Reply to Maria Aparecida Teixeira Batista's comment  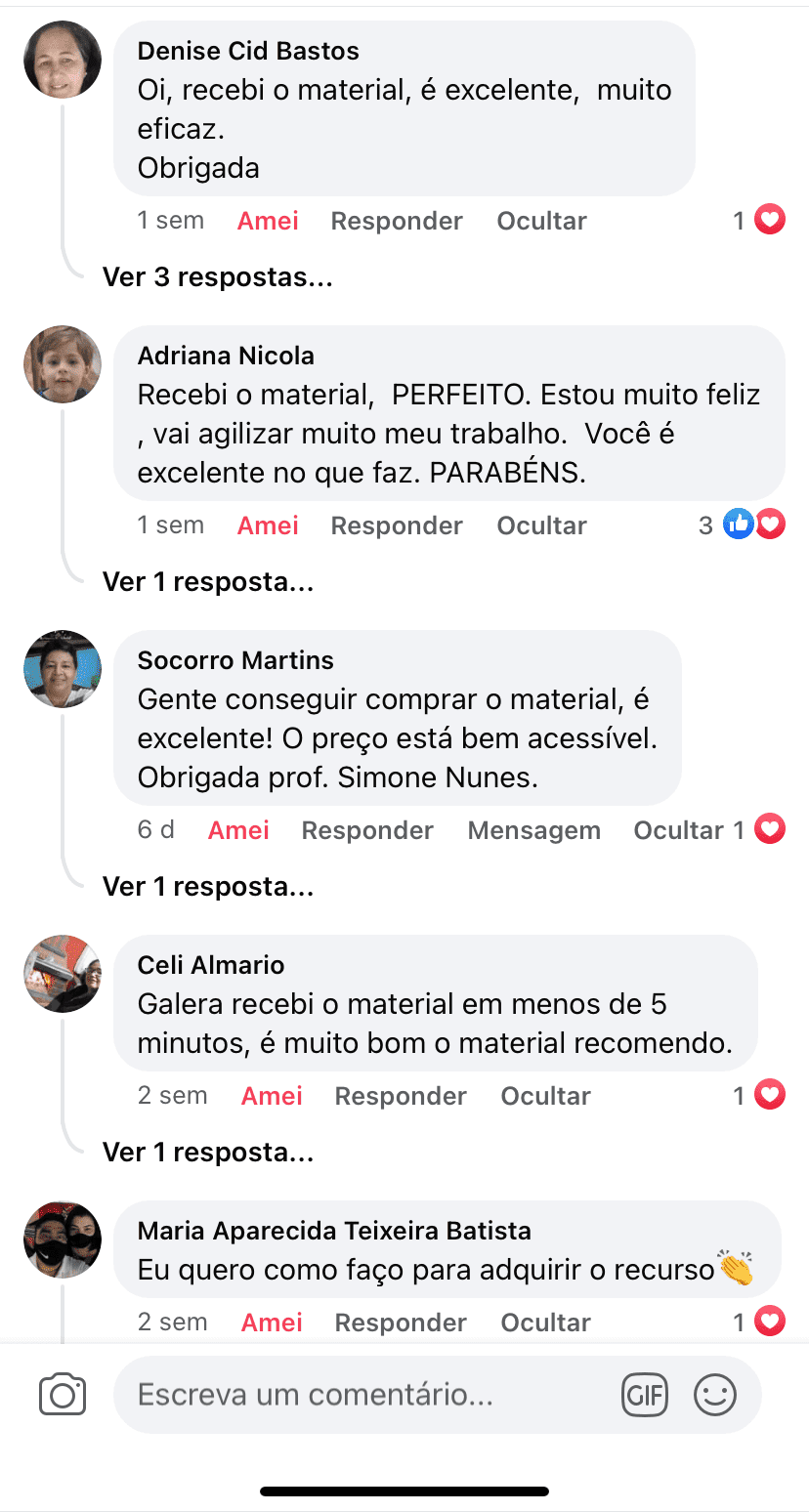click(x=401, y=1323)
